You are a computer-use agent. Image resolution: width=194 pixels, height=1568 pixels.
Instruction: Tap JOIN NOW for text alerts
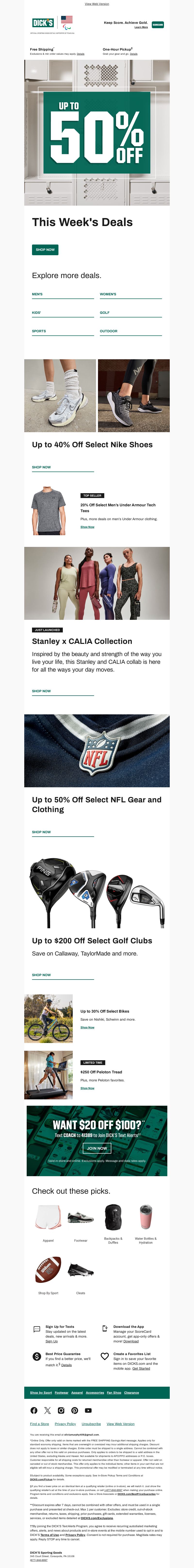pyautogui.click(x=97, y=1148)
